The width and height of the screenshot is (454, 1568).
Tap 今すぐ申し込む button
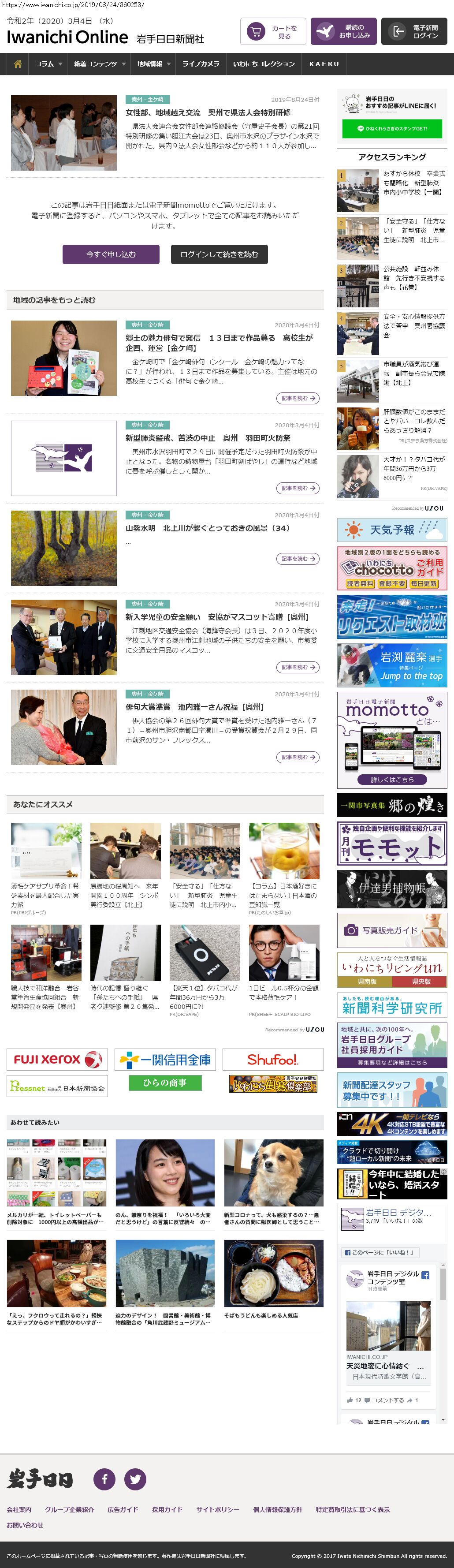(111, 254)
